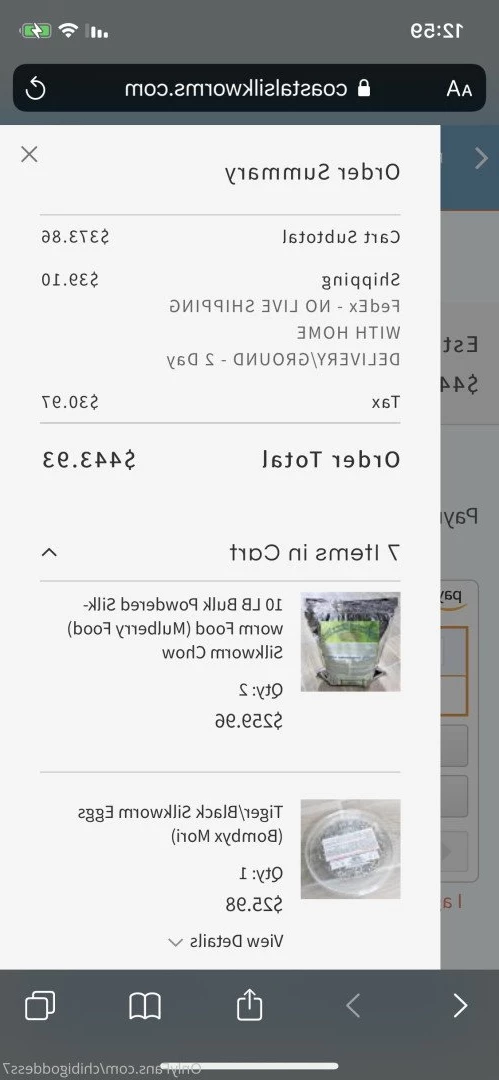Expand View Details for Tiger/Black Silkworm Eggs
The height and width of the screenshot is (1080, 499).
[225, 941]
